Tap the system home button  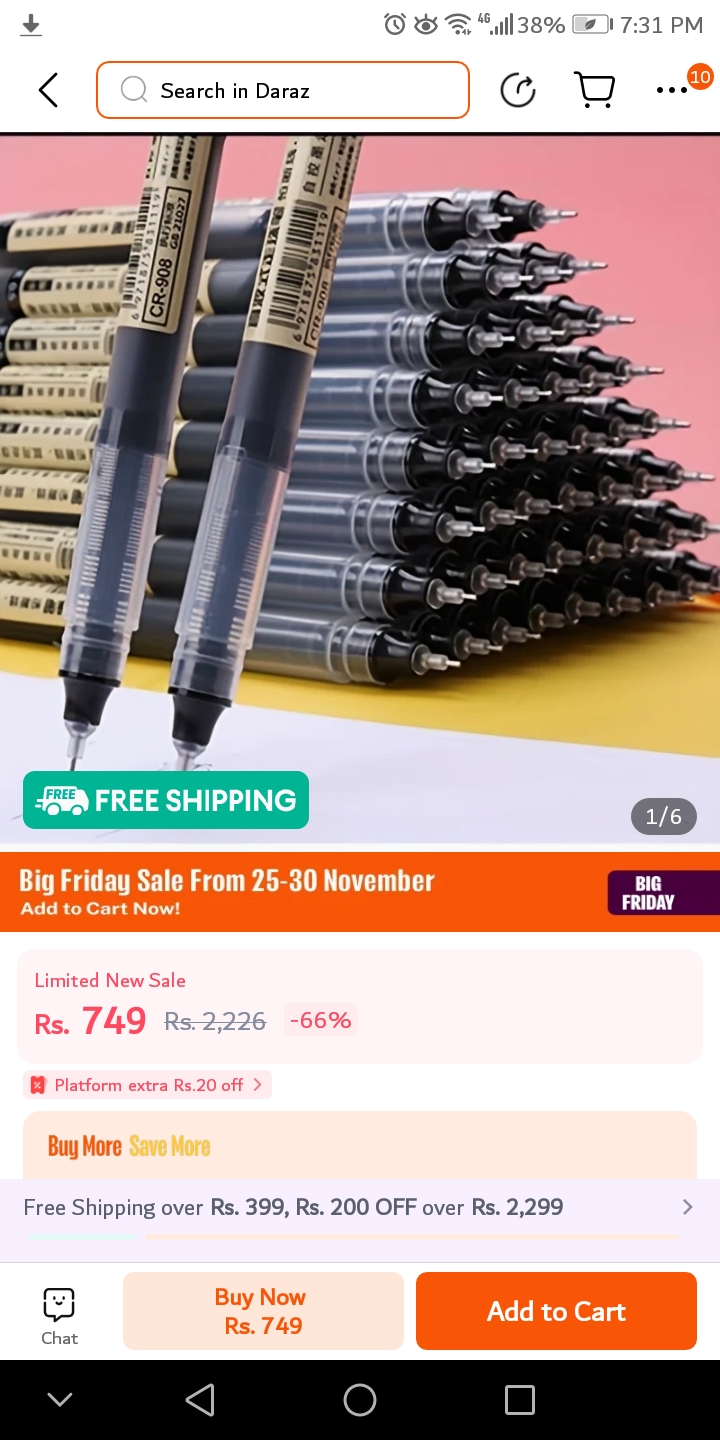pyautogui.click(x=360, y=1400)
